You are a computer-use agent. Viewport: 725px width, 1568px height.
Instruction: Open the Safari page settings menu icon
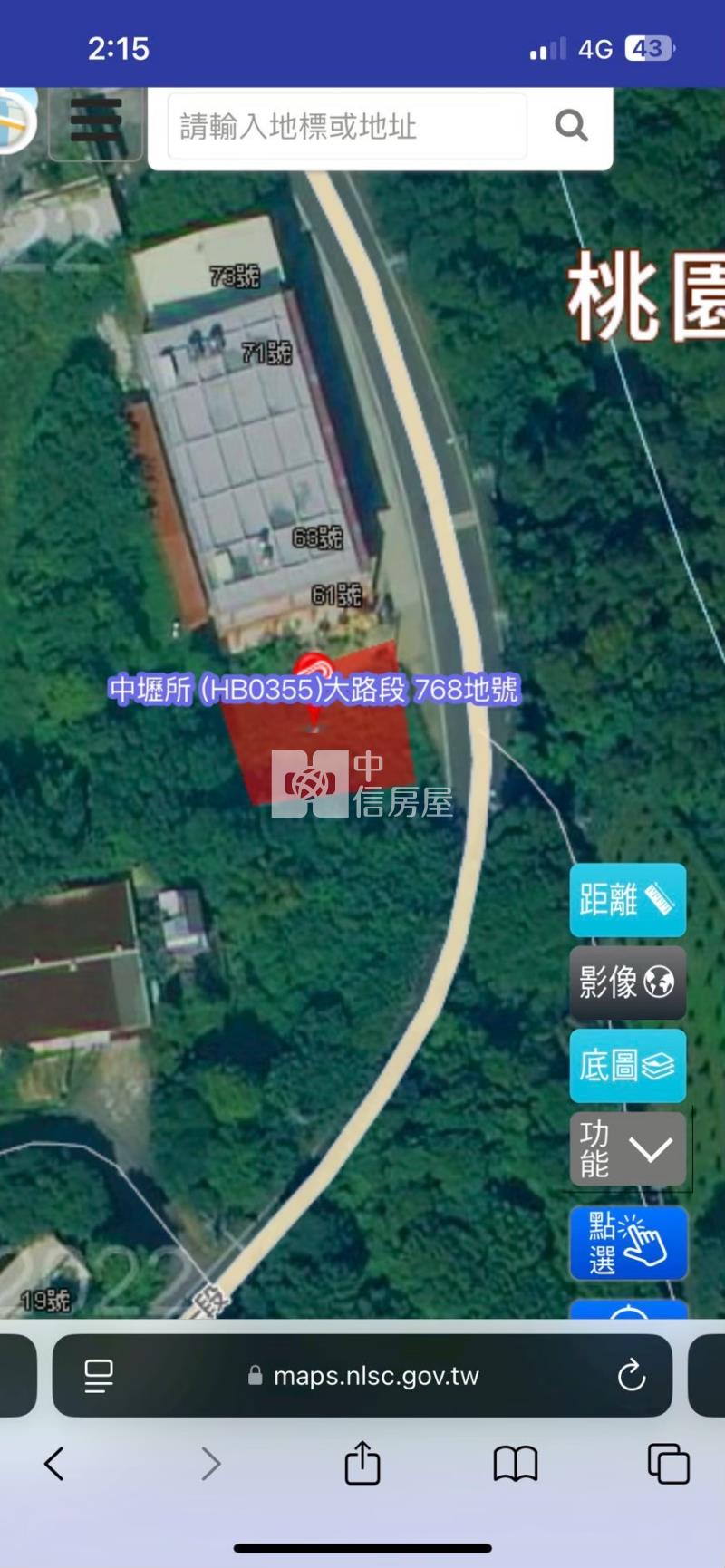pyautogui.click(x=98, y=1376)
